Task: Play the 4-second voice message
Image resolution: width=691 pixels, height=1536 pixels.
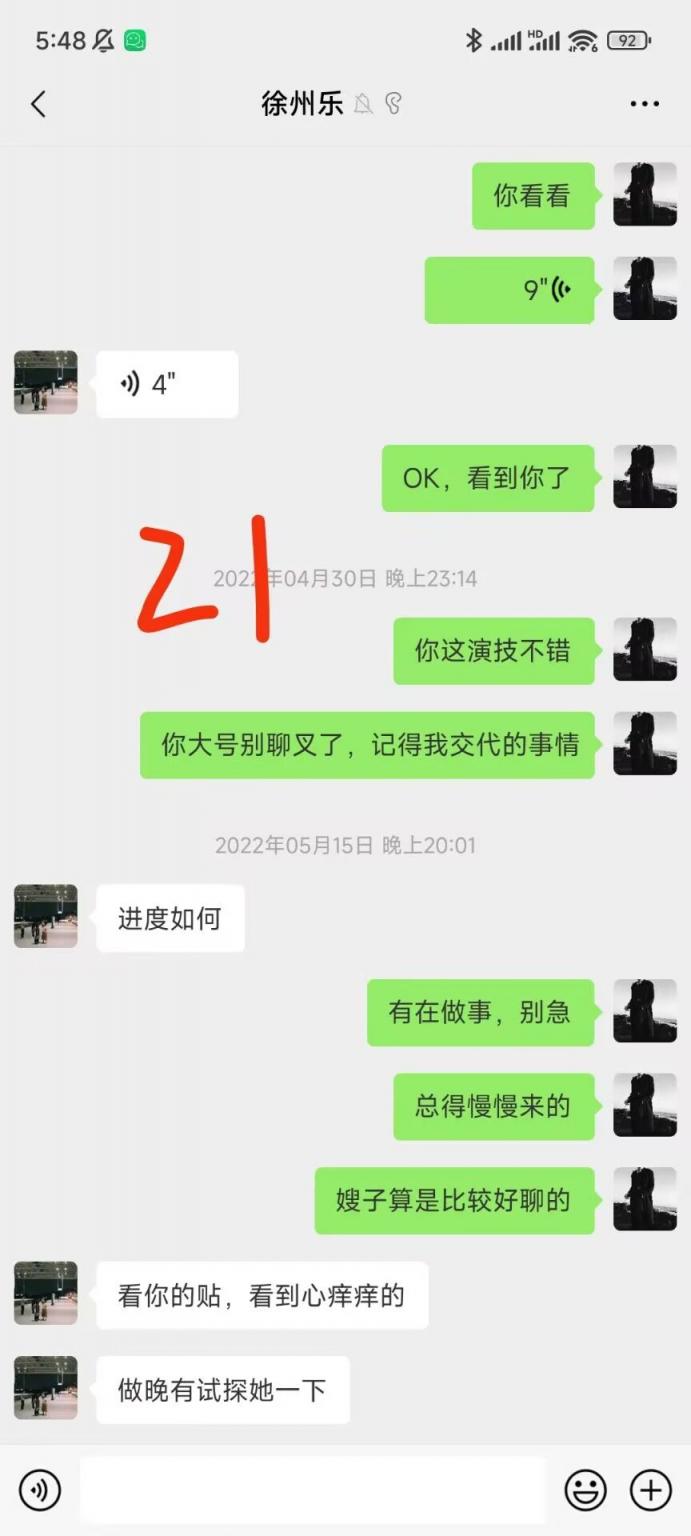Action: tap(166, 384)
